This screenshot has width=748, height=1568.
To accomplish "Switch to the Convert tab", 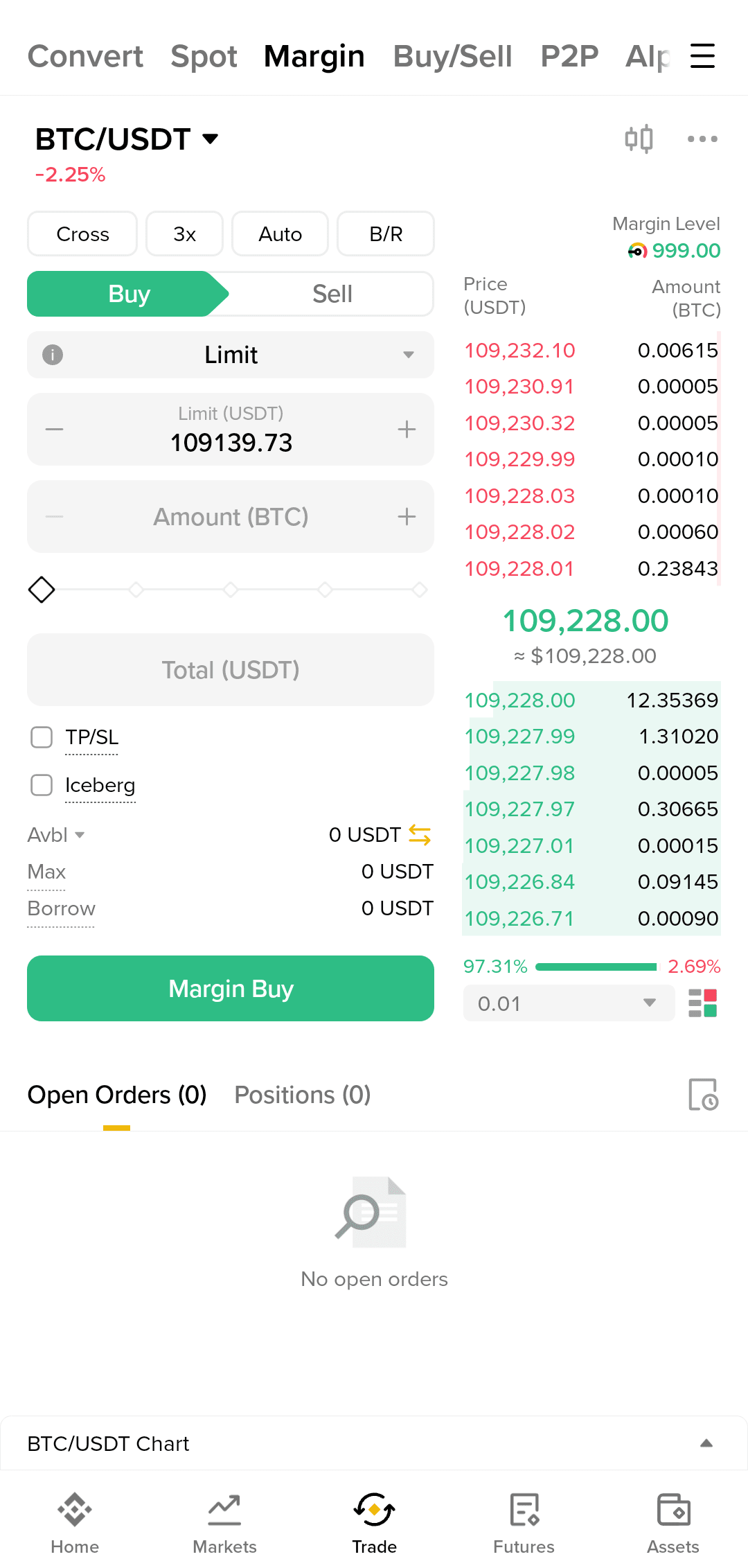I will coord(85,56).
